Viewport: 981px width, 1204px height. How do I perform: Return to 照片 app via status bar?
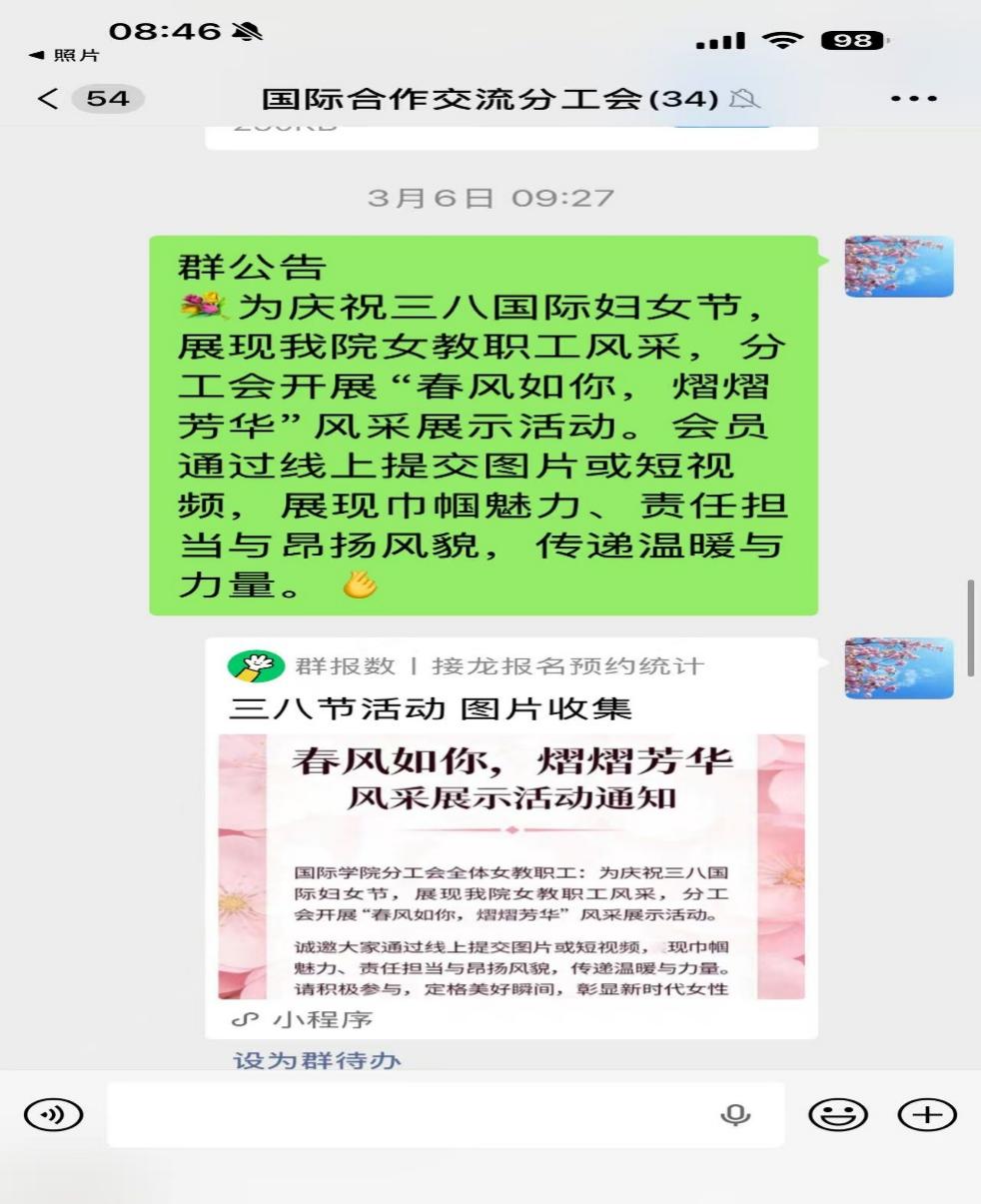64,55
